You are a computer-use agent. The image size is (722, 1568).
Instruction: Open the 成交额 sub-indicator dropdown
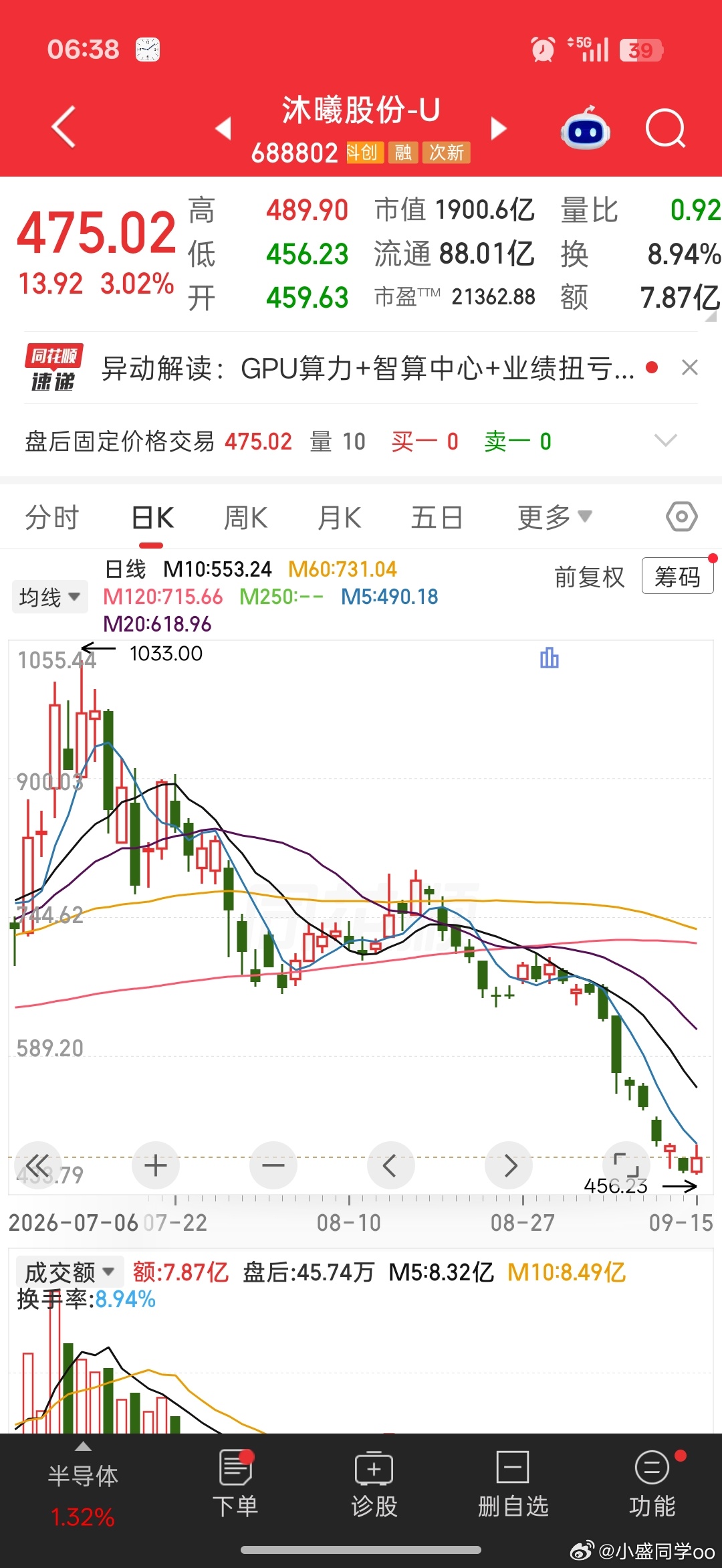pos(70,1272)
